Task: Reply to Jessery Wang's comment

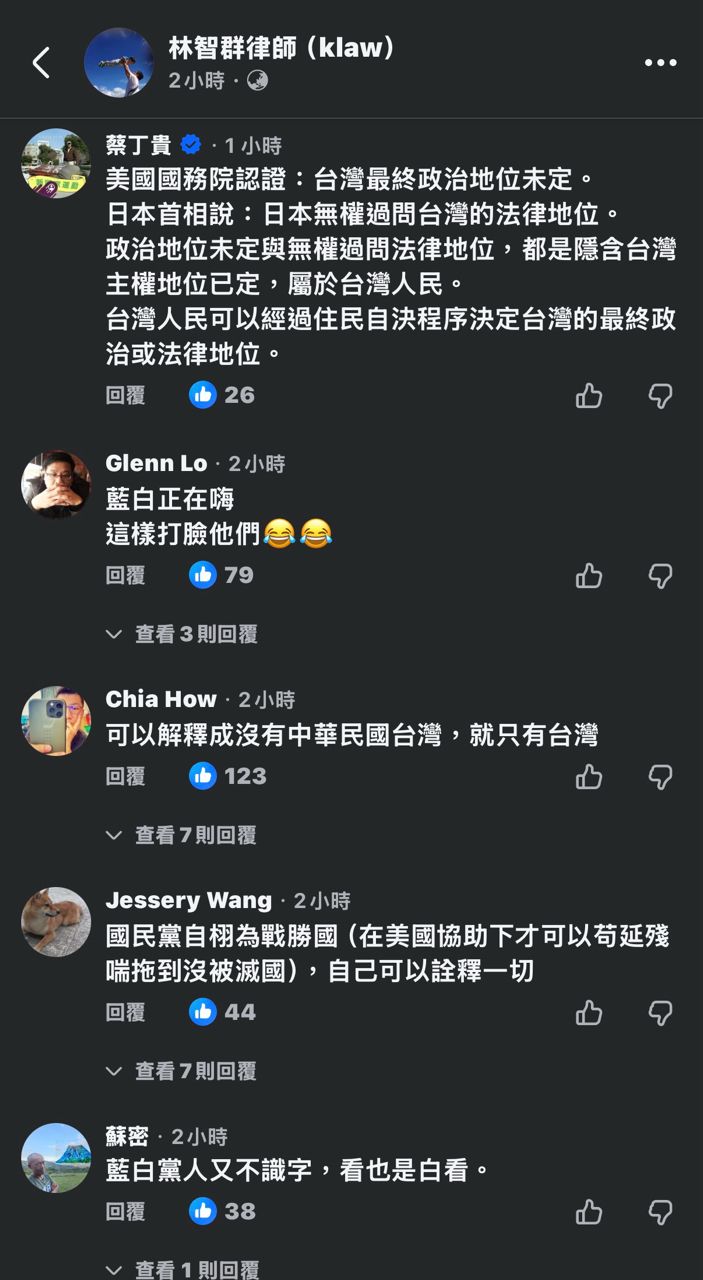Action: (x=125, y=1012)
